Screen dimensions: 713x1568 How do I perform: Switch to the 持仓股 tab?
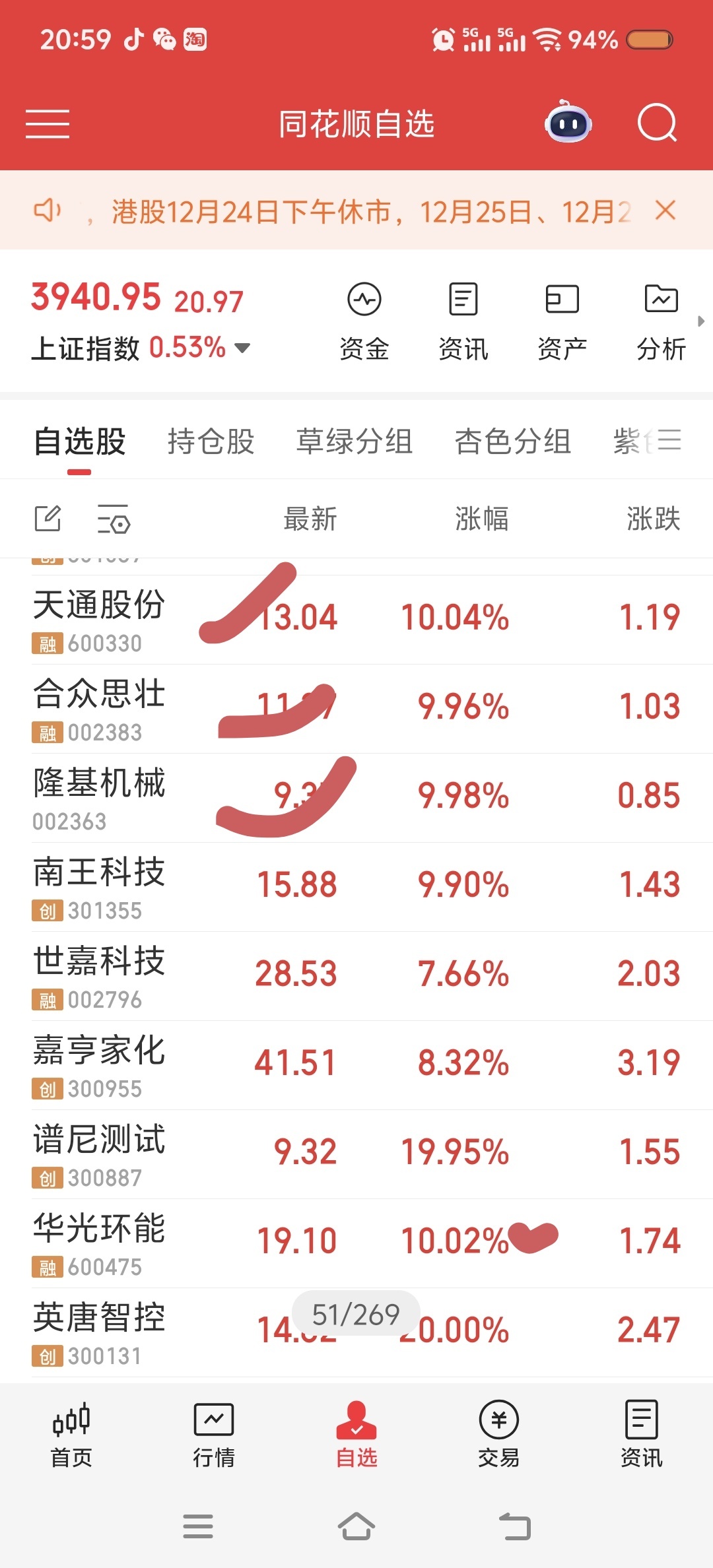tap(211, 441)
